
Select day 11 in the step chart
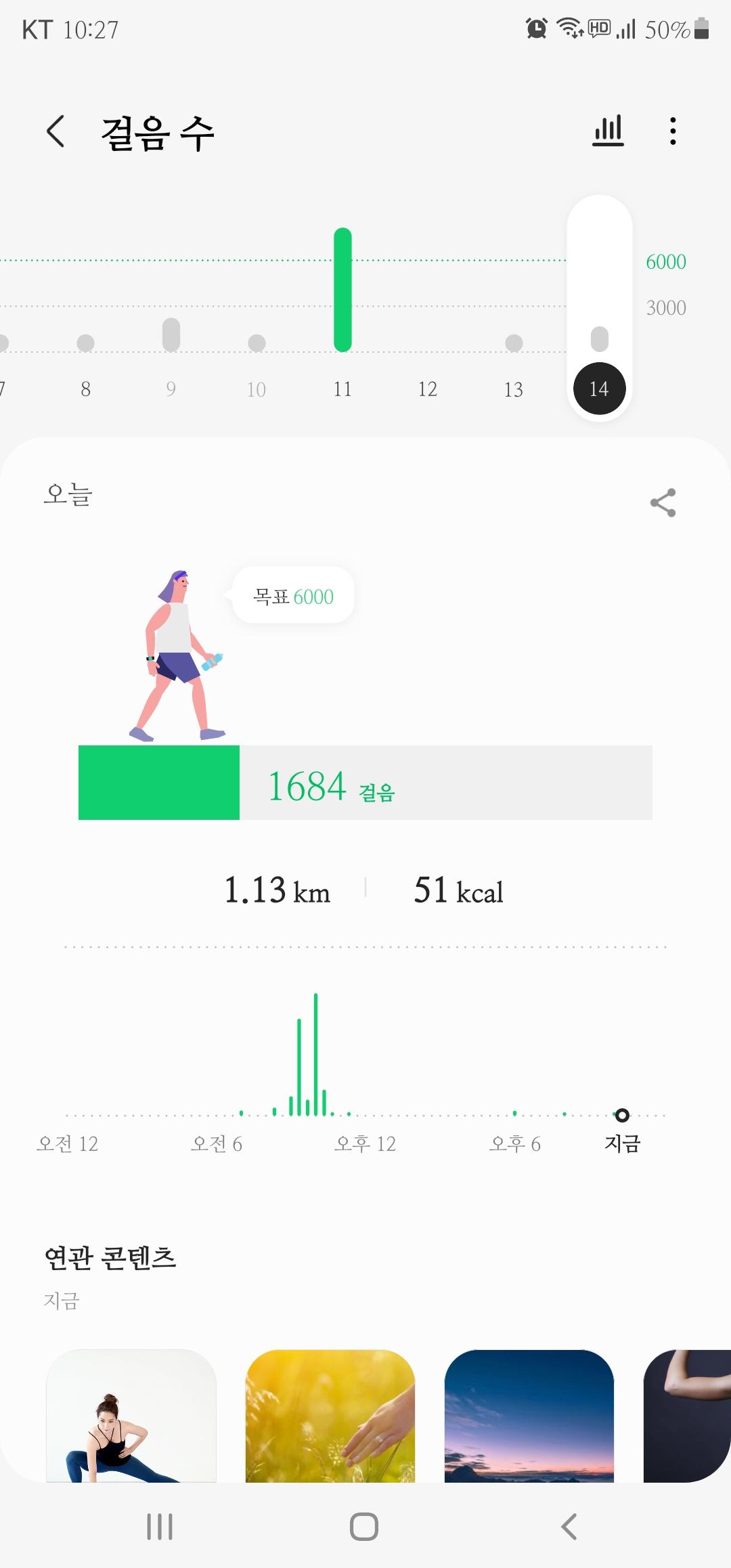pyautogui.click(x=342, y=389)
